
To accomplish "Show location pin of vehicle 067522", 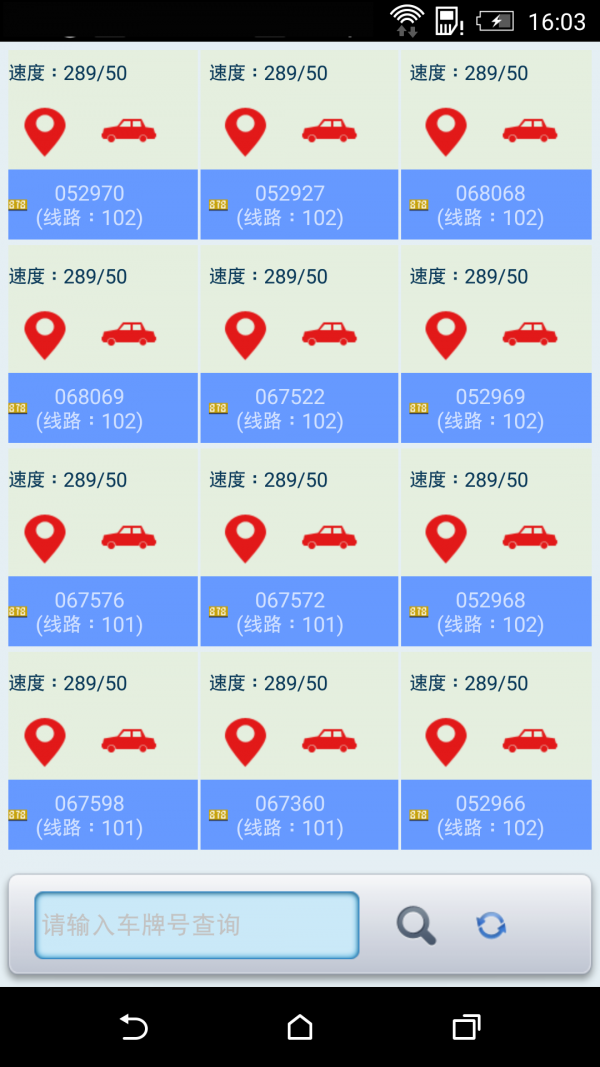I will (245, 335).
